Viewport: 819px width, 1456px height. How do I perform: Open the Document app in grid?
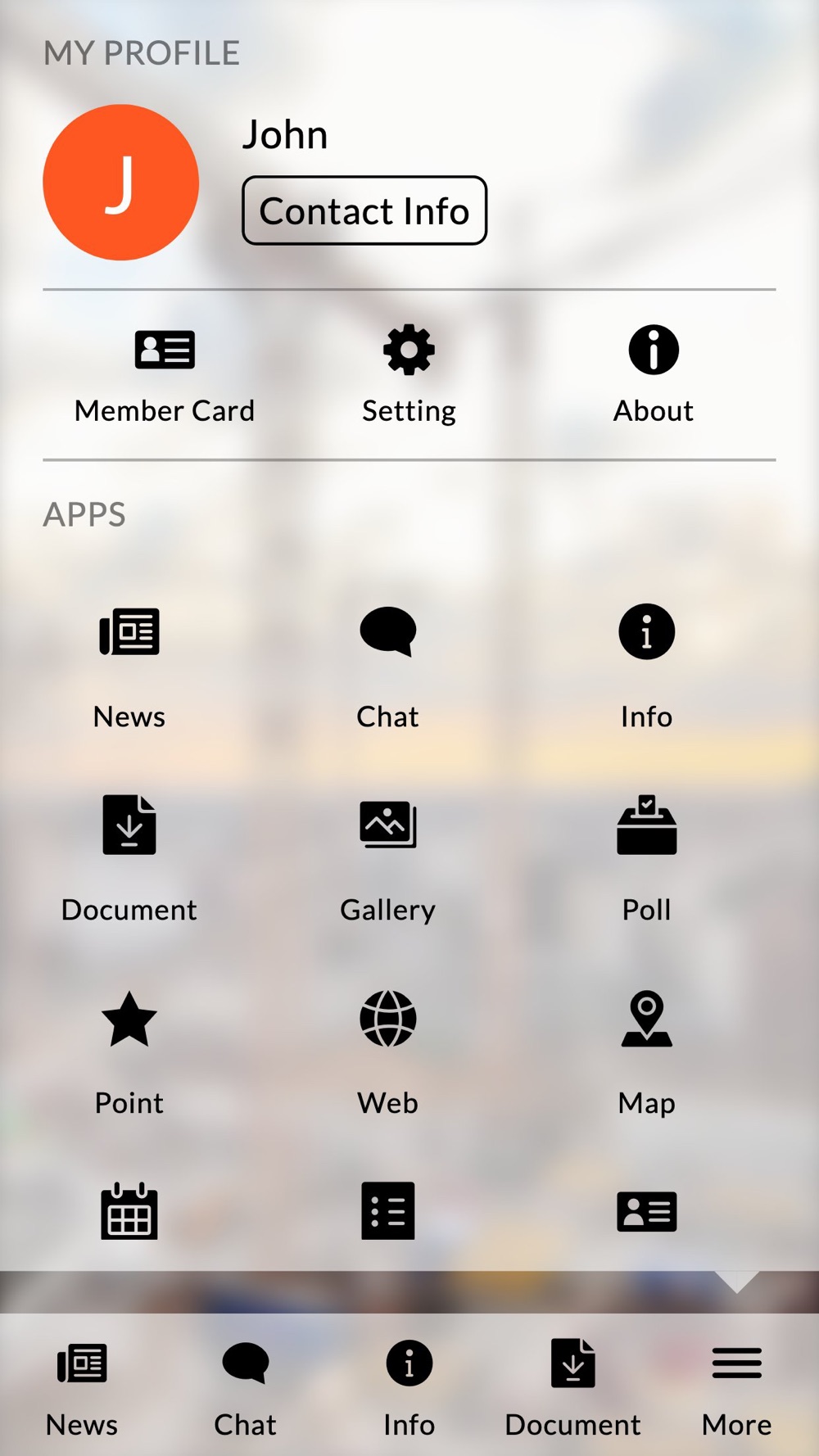point(129,860)
